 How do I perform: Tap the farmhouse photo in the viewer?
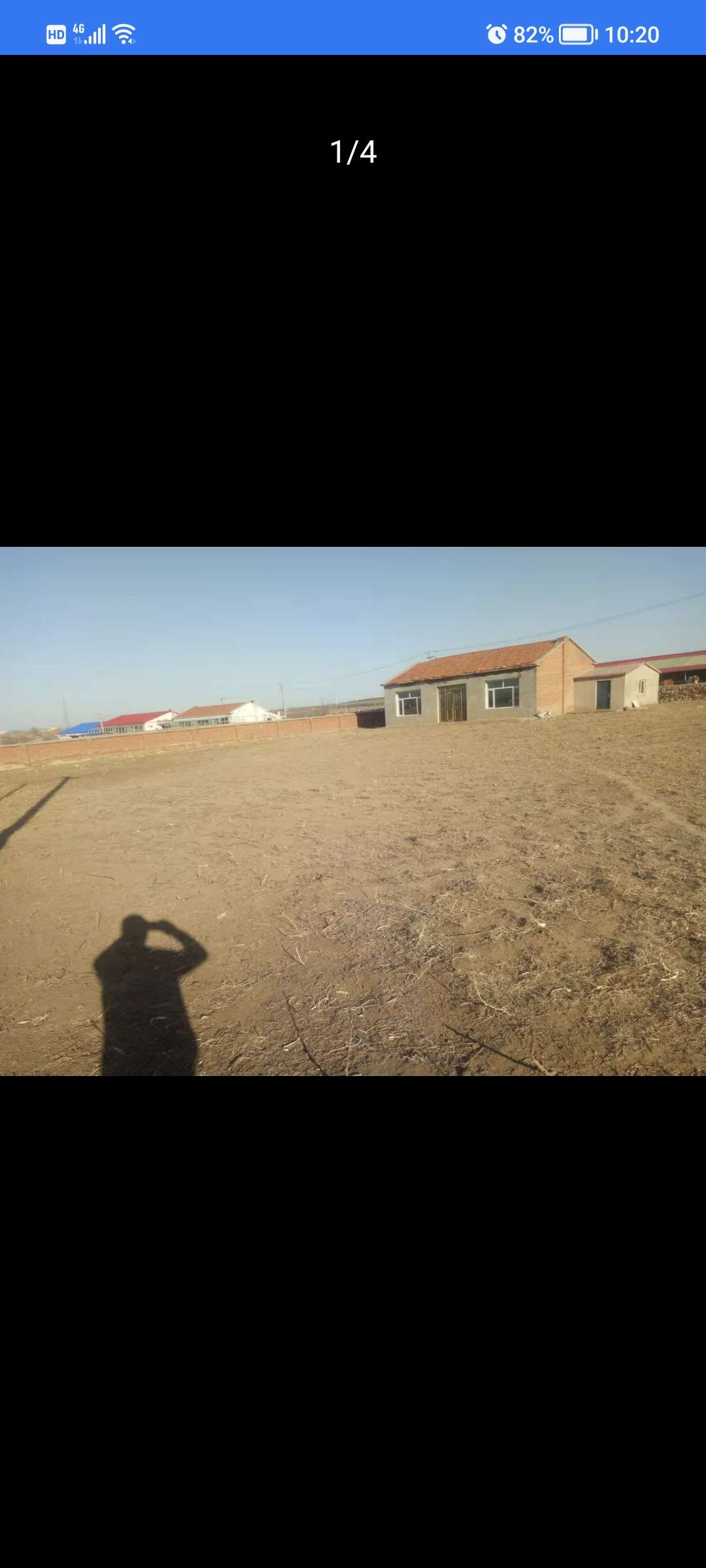pyautogui.click(x=353, y=811)
